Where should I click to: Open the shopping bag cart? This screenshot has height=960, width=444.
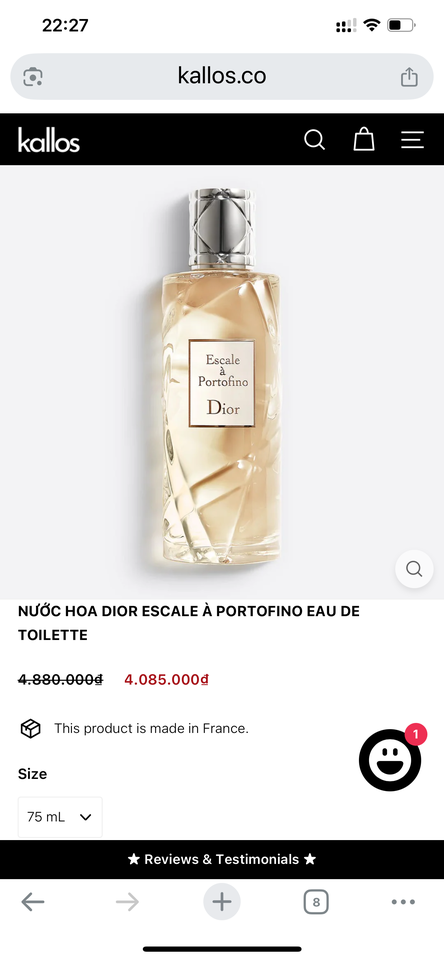[x=364, y=139]
